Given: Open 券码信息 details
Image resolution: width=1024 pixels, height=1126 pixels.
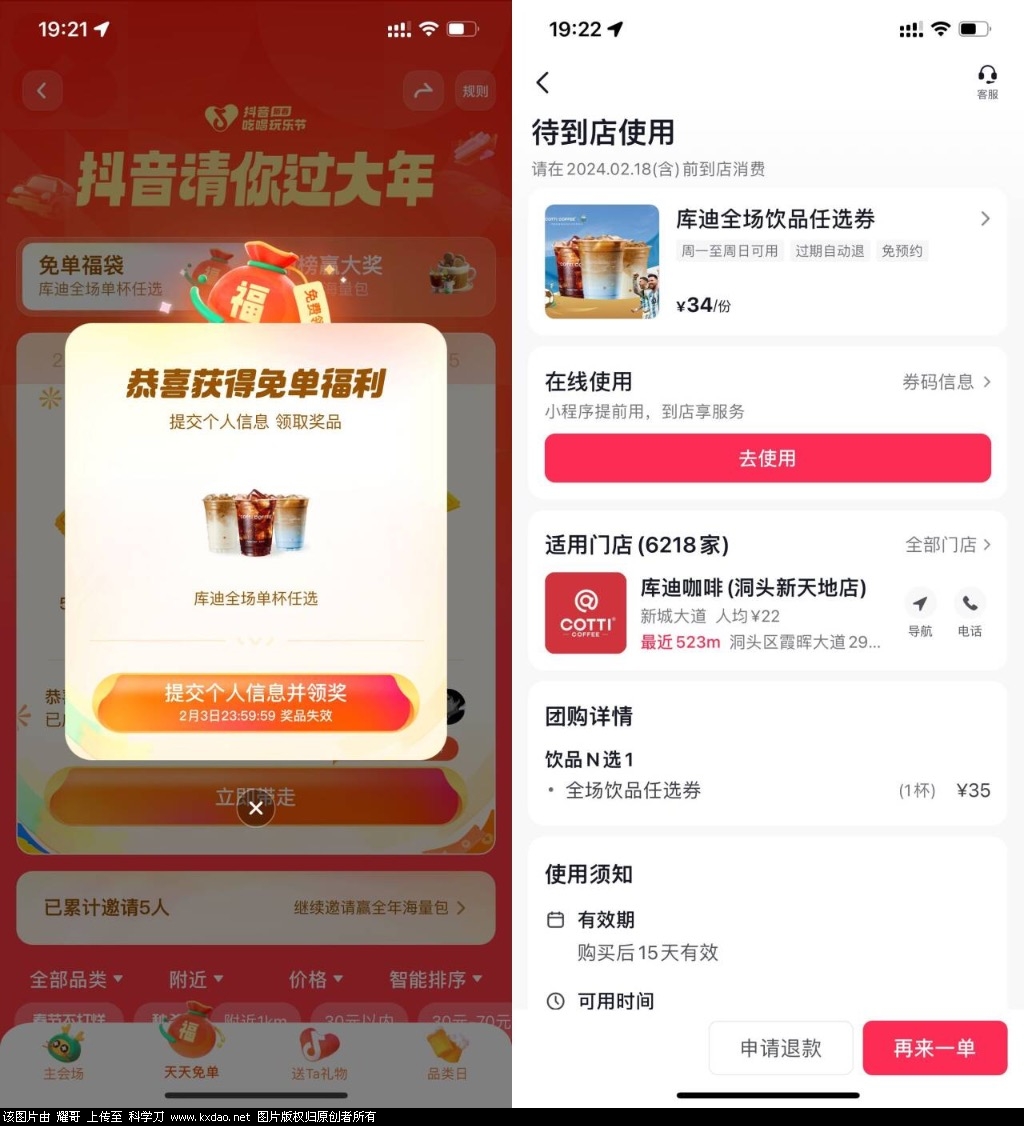Looking at the screenshot, I should pyautogui.click(x=946, y=381).
